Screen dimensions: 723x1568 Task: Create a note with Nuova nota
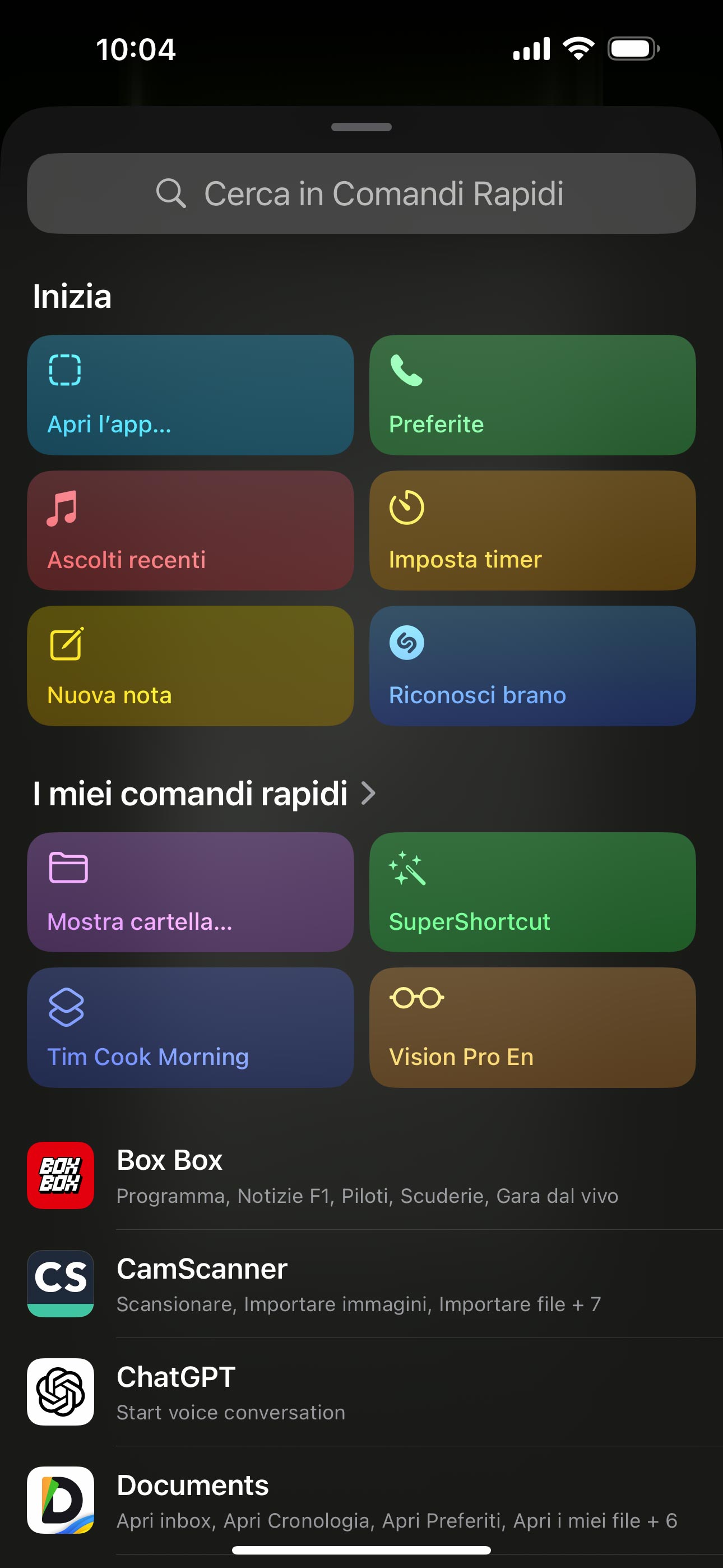click(190, 665)
